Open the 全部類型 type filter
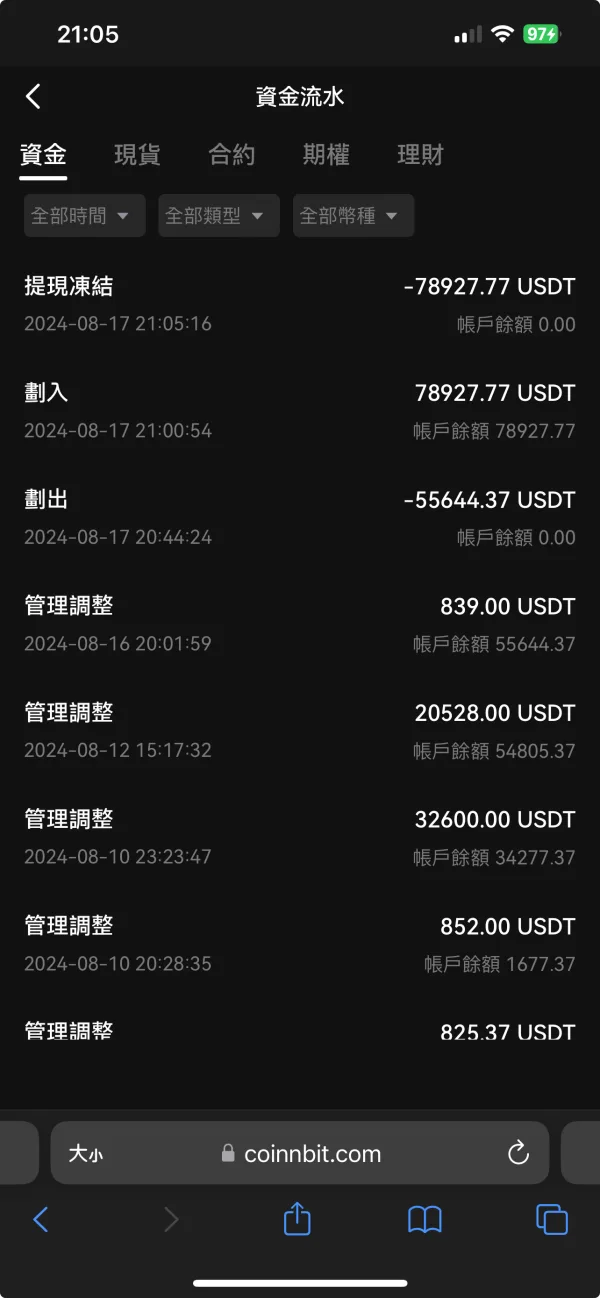The width and height of the screenshot is (600, 1298). click(218, 216)
